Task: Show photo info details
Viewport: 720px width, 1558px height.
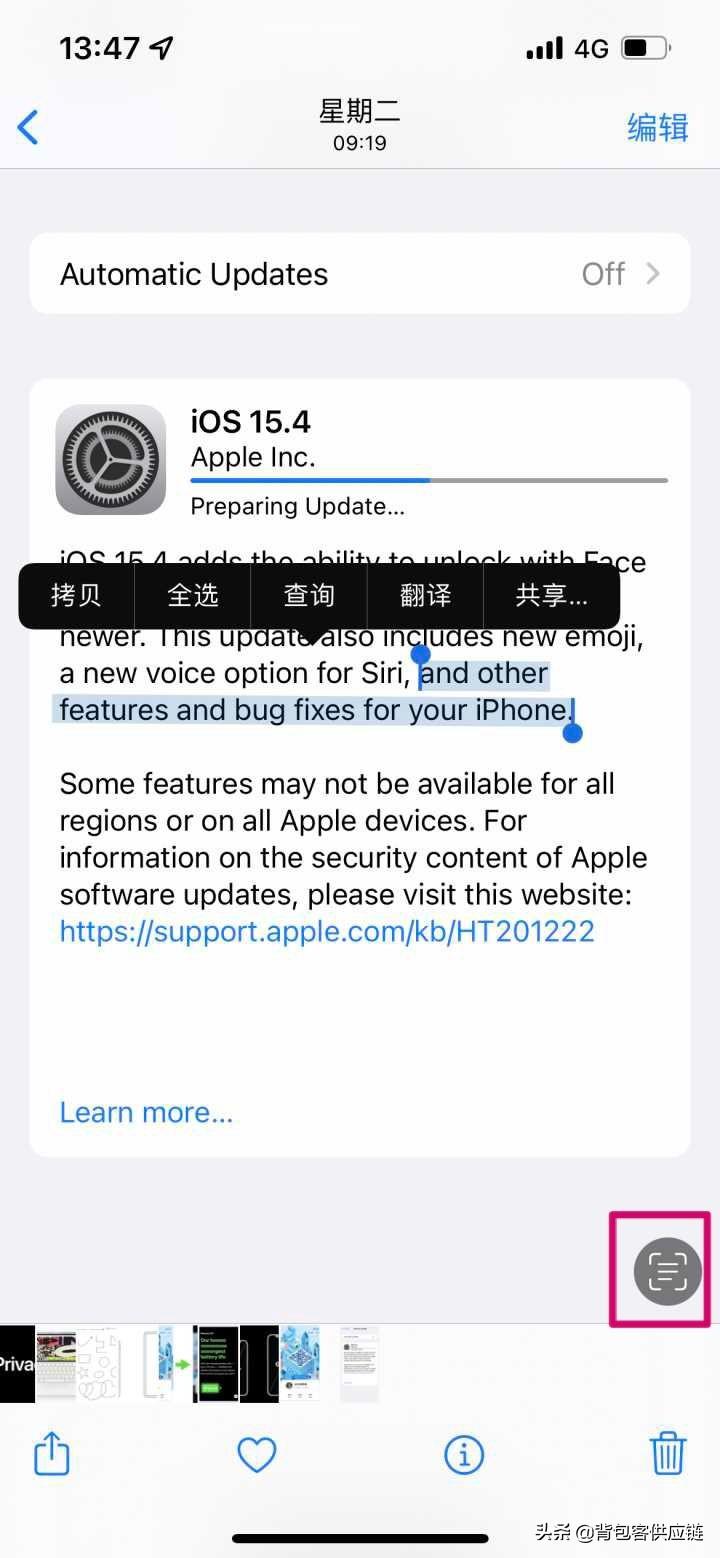Action: coord(463,1454)
